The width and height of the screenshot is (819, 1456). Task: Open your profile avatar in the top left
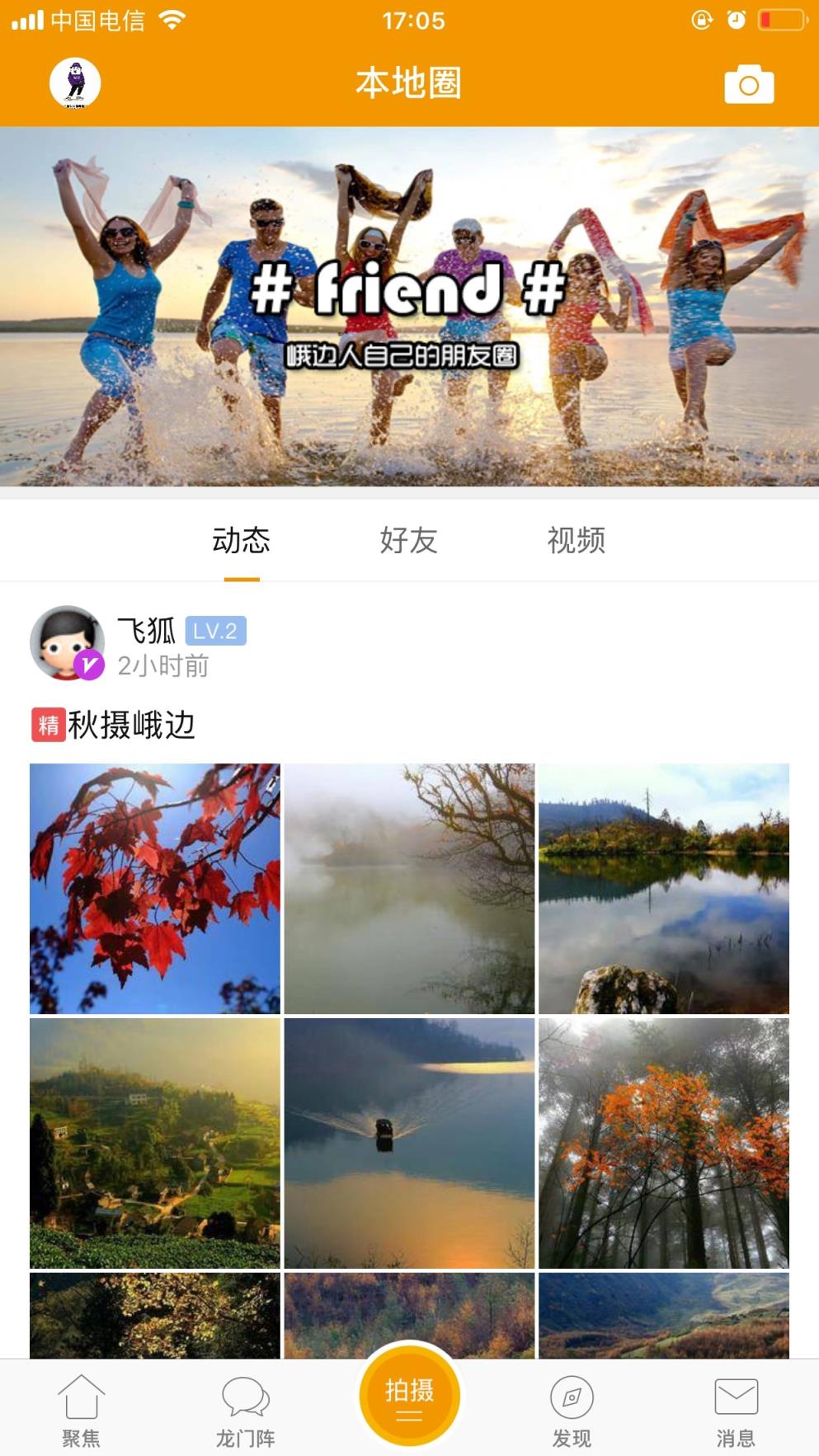pos(75,82)
